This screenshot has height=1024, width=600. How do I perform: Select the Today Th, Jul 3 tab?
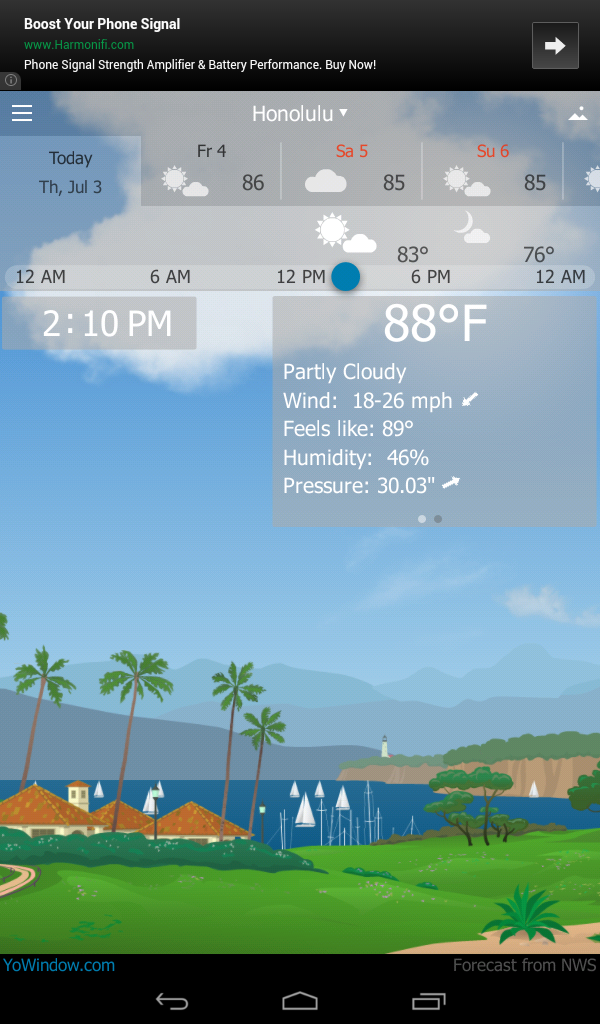pos(70,171)
